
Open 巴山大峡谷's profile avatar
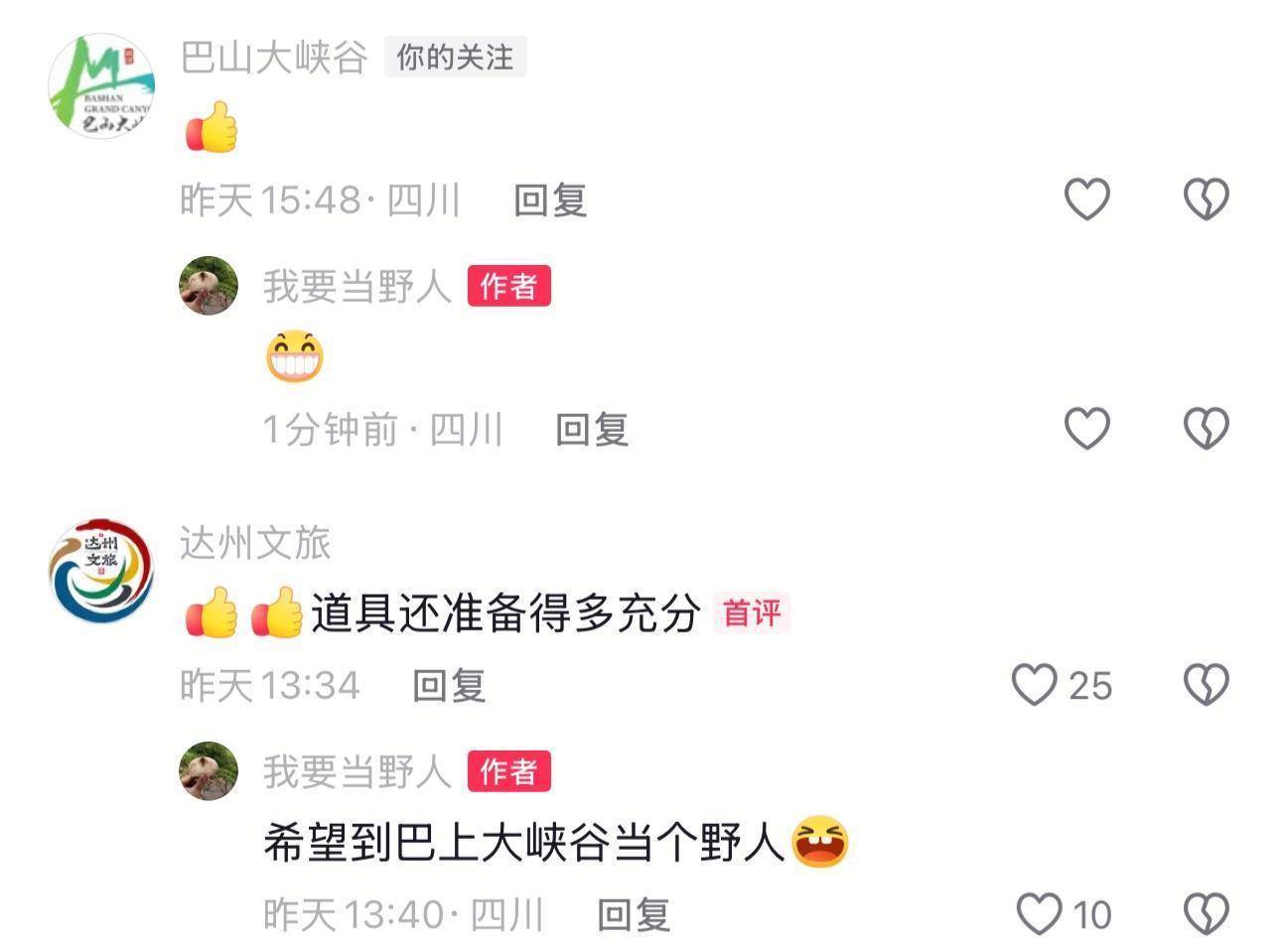pyautogui.click(x=101, y=86)
